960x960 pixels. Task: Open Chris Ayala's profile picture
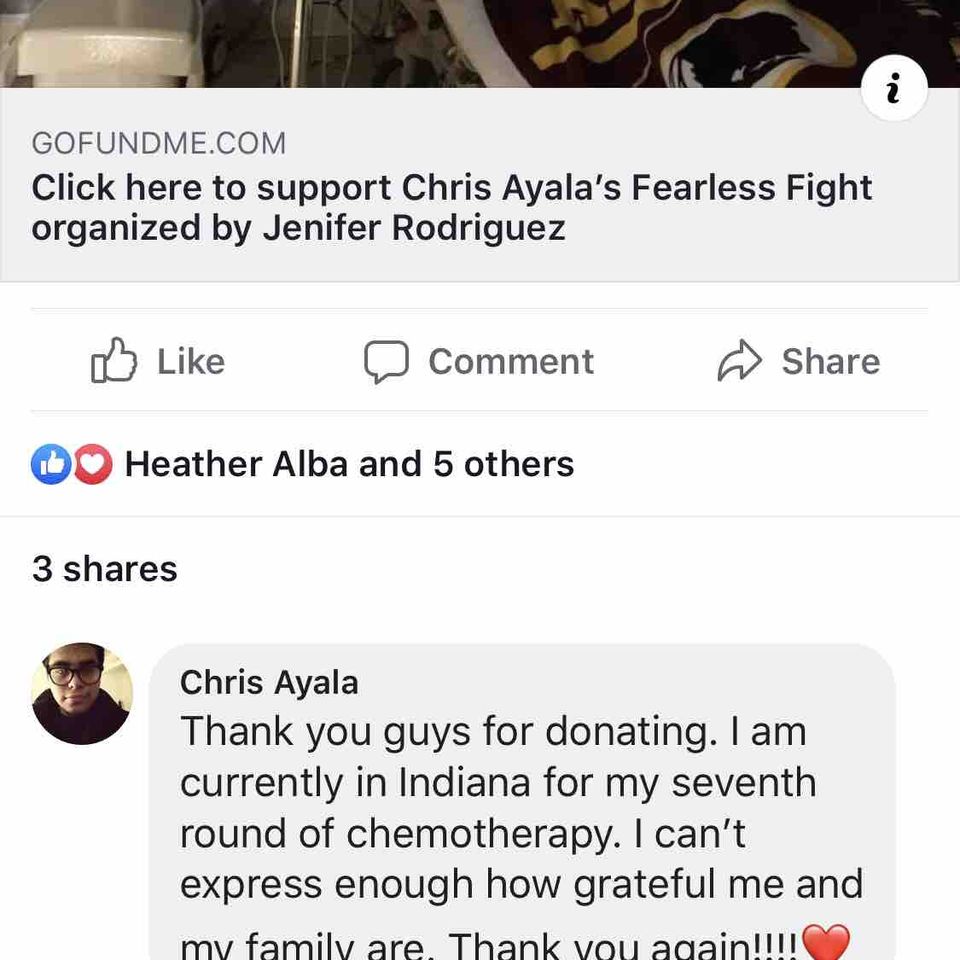[82, 694]
